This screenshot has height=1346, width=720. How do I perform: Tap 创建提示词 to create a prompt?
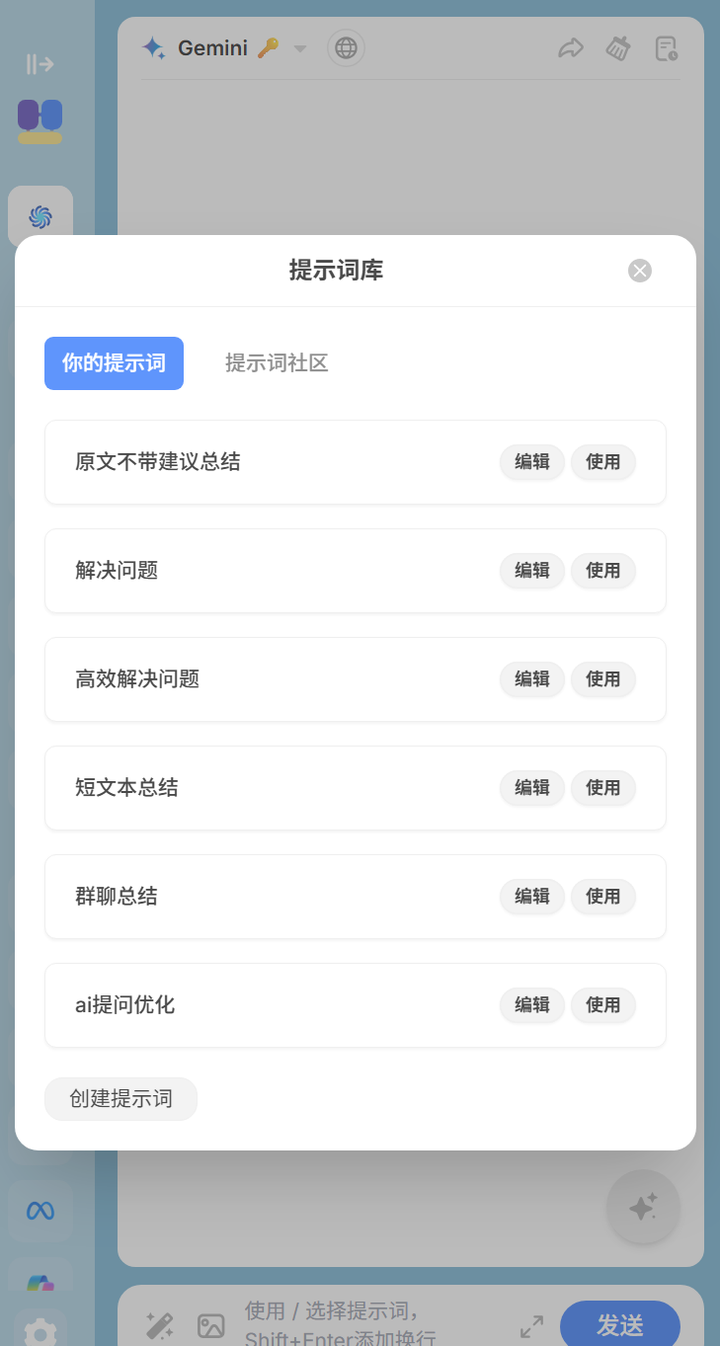pos(121,1099)
